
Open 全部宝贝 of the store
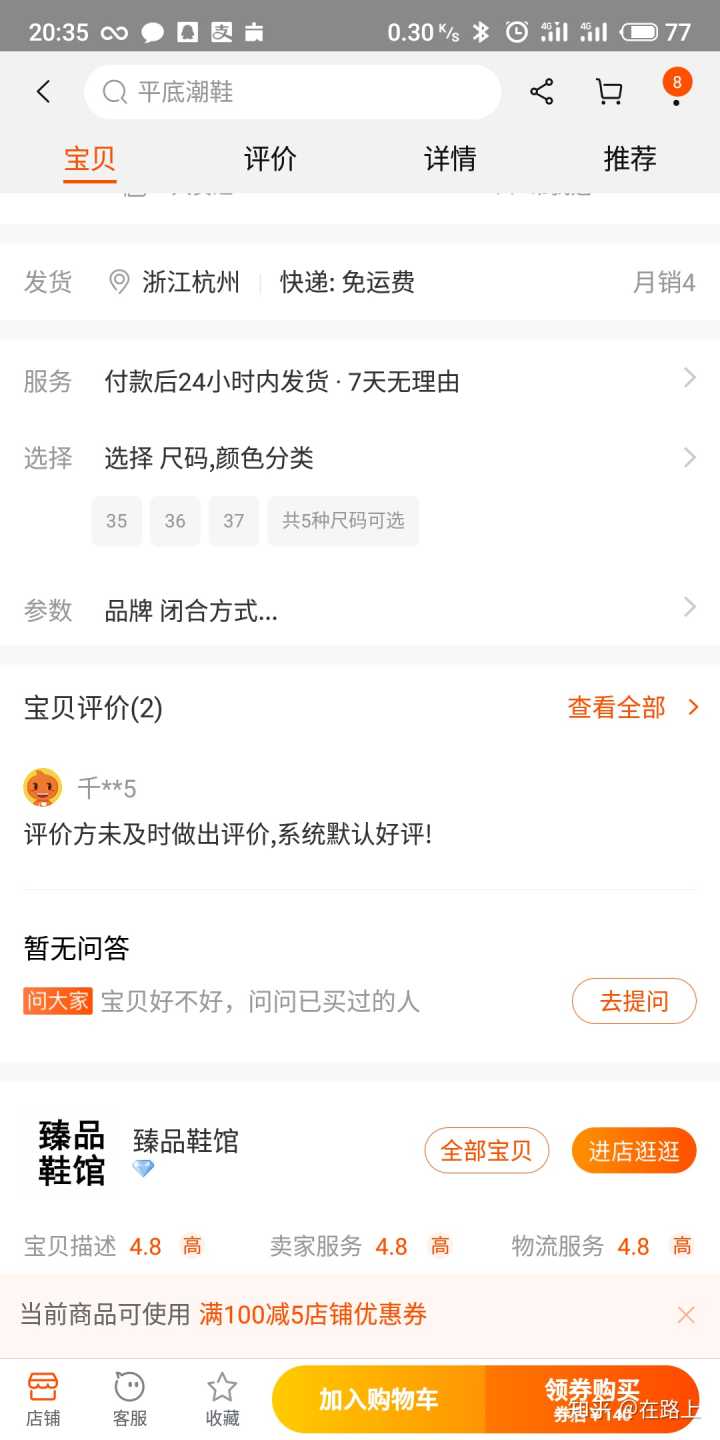pos(487,1151)
